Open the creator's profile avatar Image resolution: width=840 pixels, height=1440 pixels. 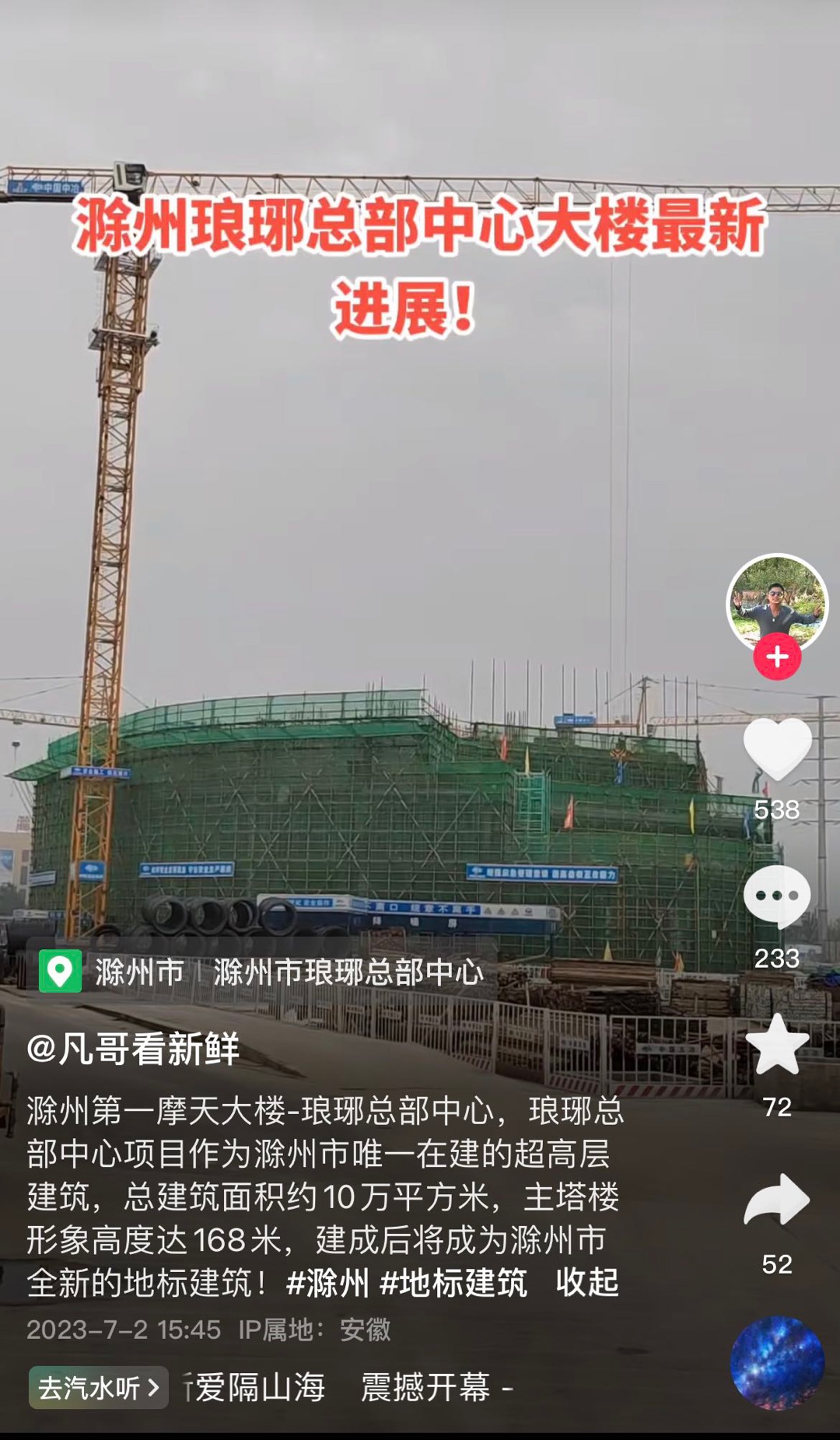click(x=777, y=604)
